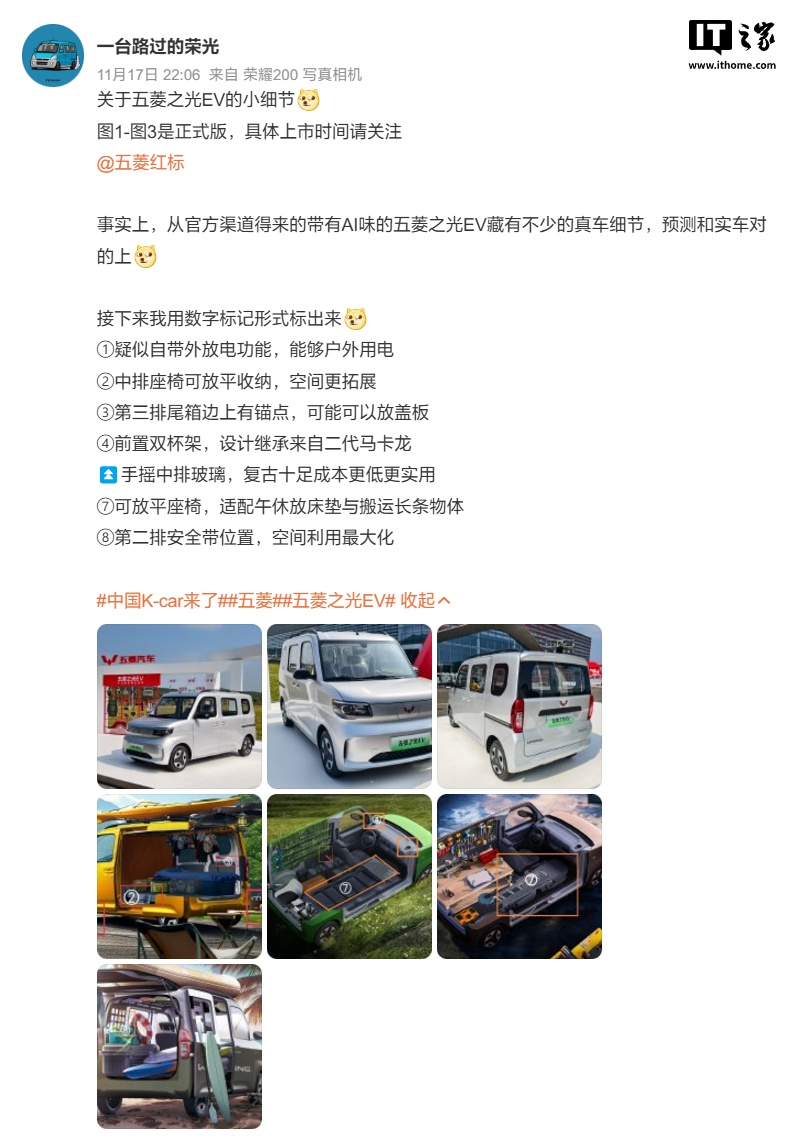Collapse the post with 收起

(425, 600)
